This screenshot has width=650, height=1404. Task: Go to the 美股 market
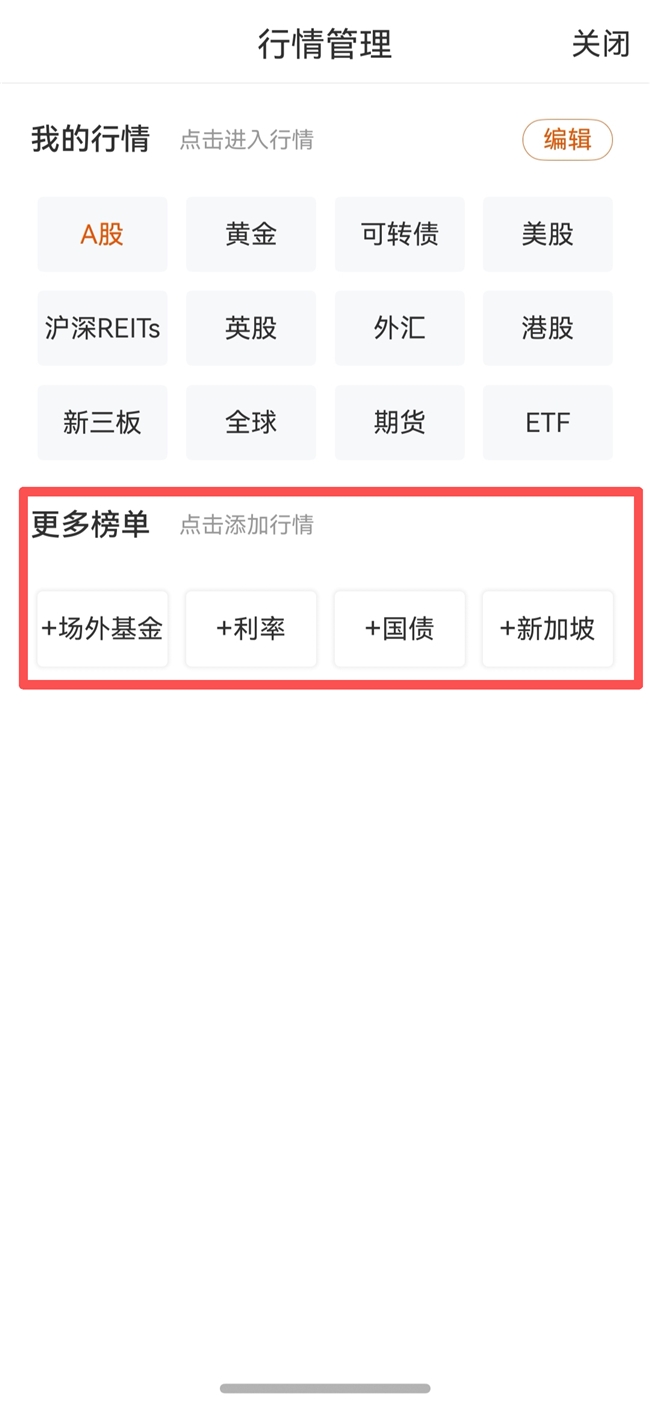[547, 234]
